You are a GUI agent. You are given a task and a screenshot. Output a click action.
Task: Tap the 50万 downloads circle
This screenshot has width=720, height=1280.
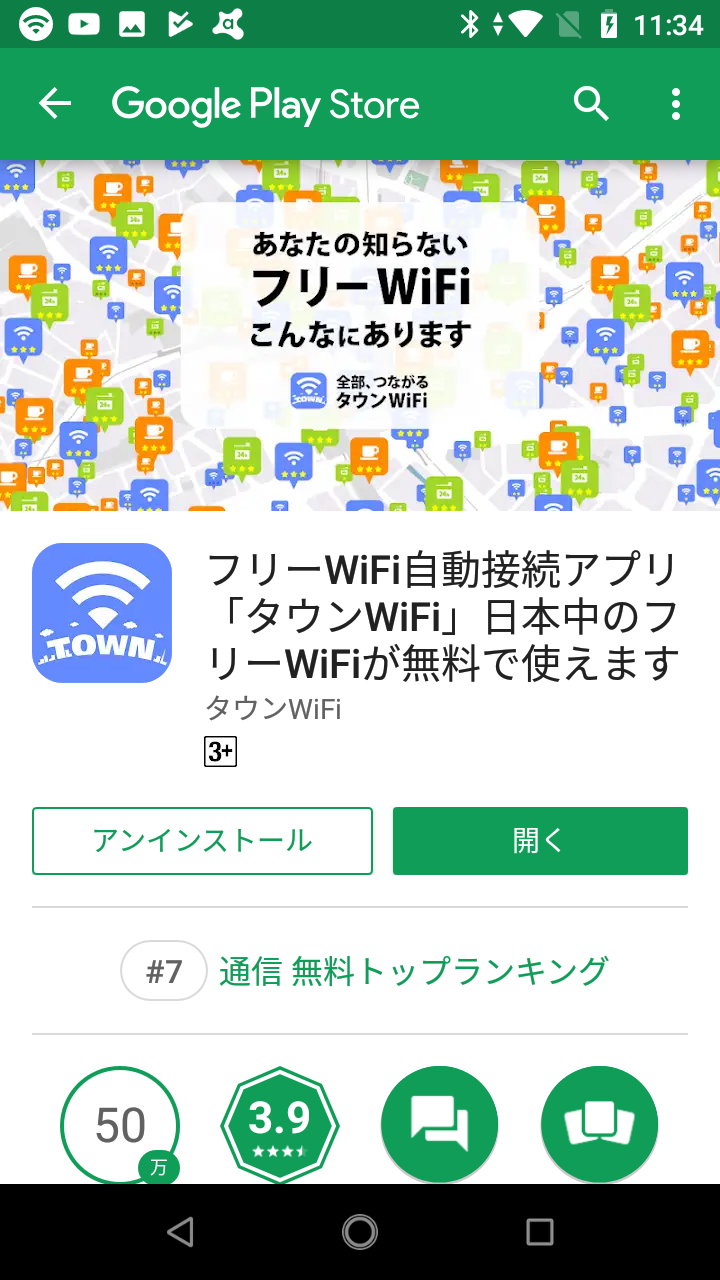pos(120,1123)
